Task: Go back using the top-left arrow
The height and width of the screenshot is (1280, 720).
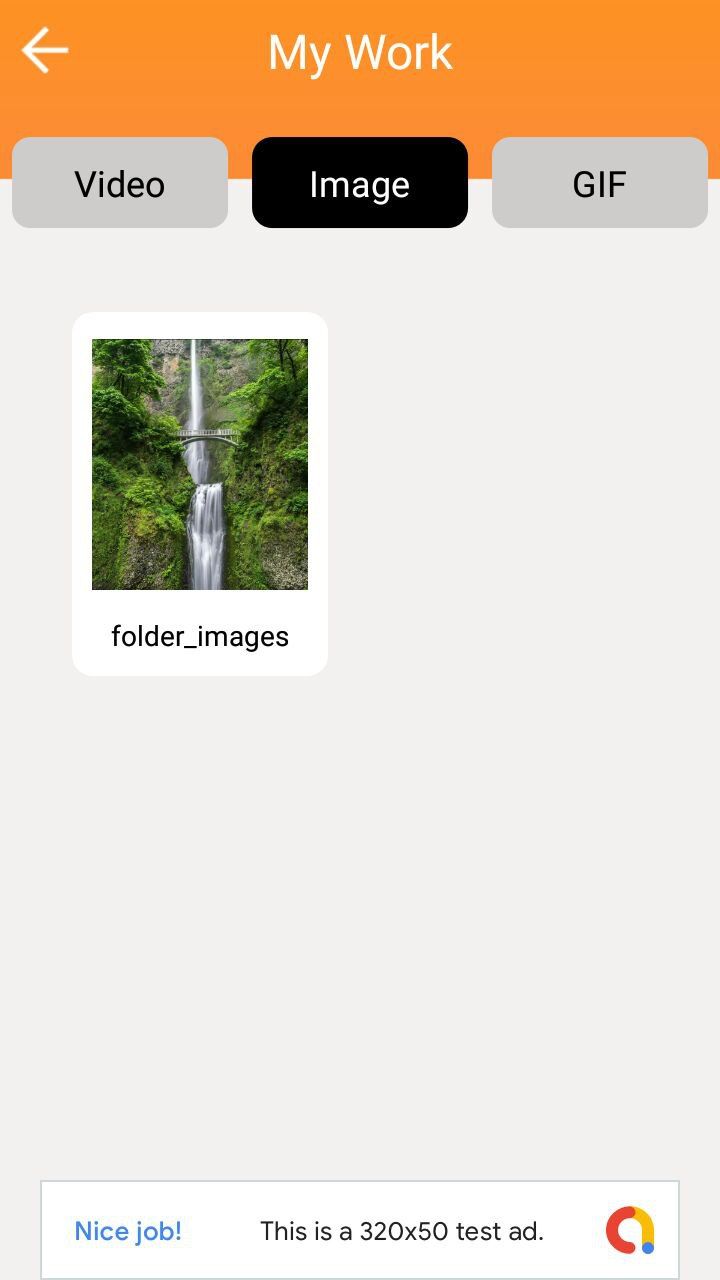Action: pyautogui.click(x=45, y=51)
